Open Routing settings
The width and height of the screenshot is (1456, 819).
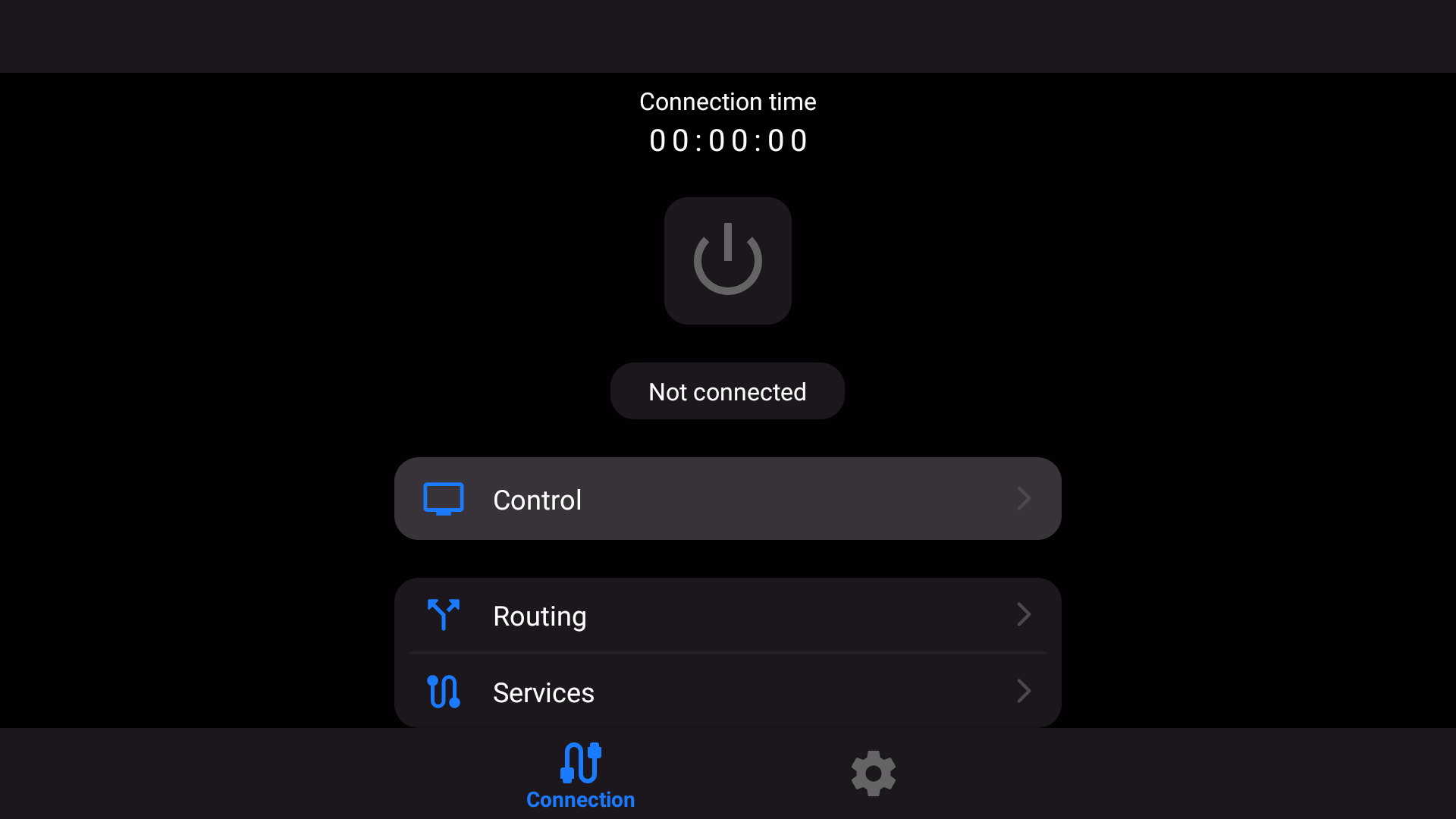point(727,615)
